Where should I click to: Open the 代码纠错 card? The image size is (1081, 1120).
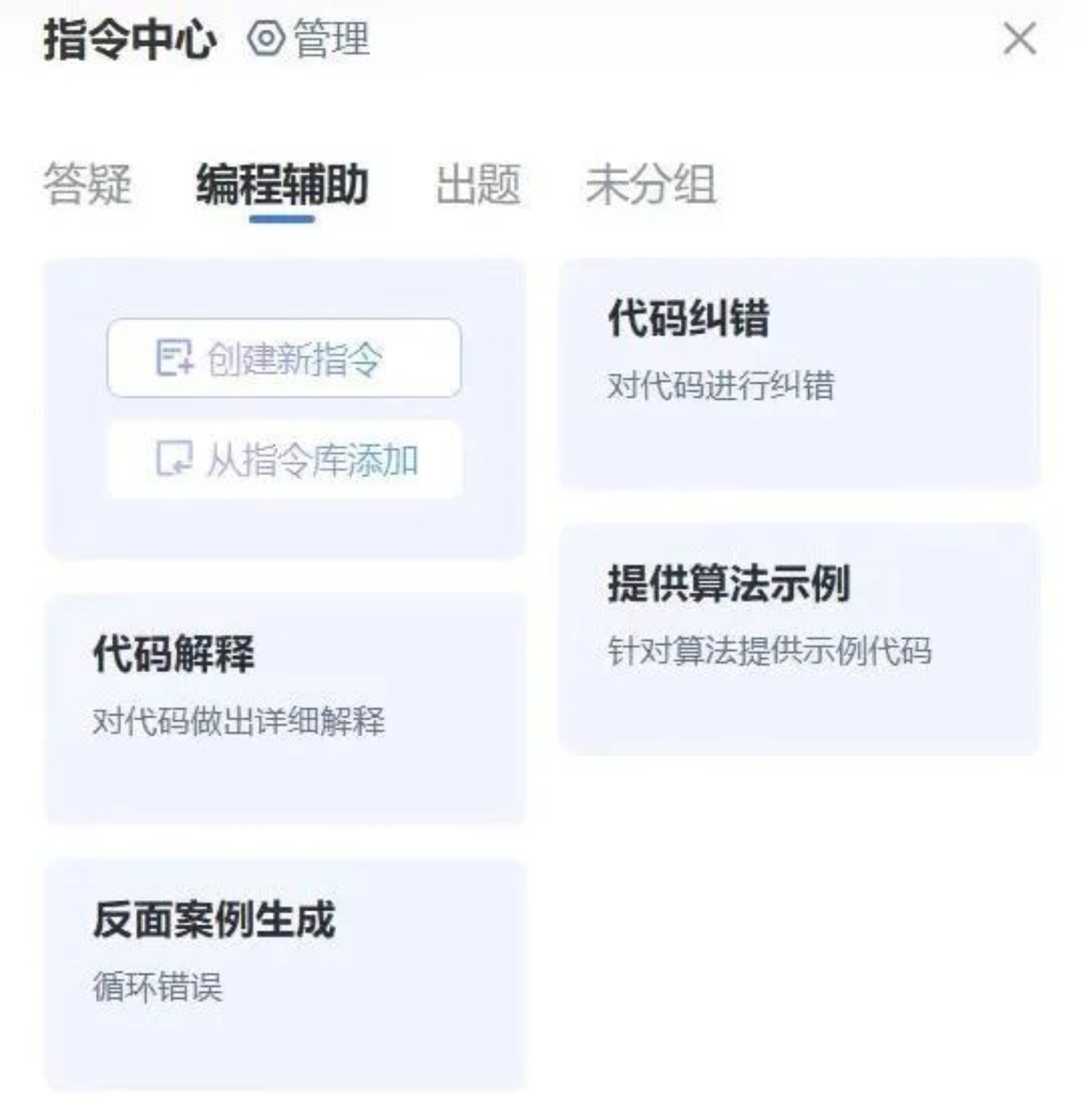coord(799,373)
